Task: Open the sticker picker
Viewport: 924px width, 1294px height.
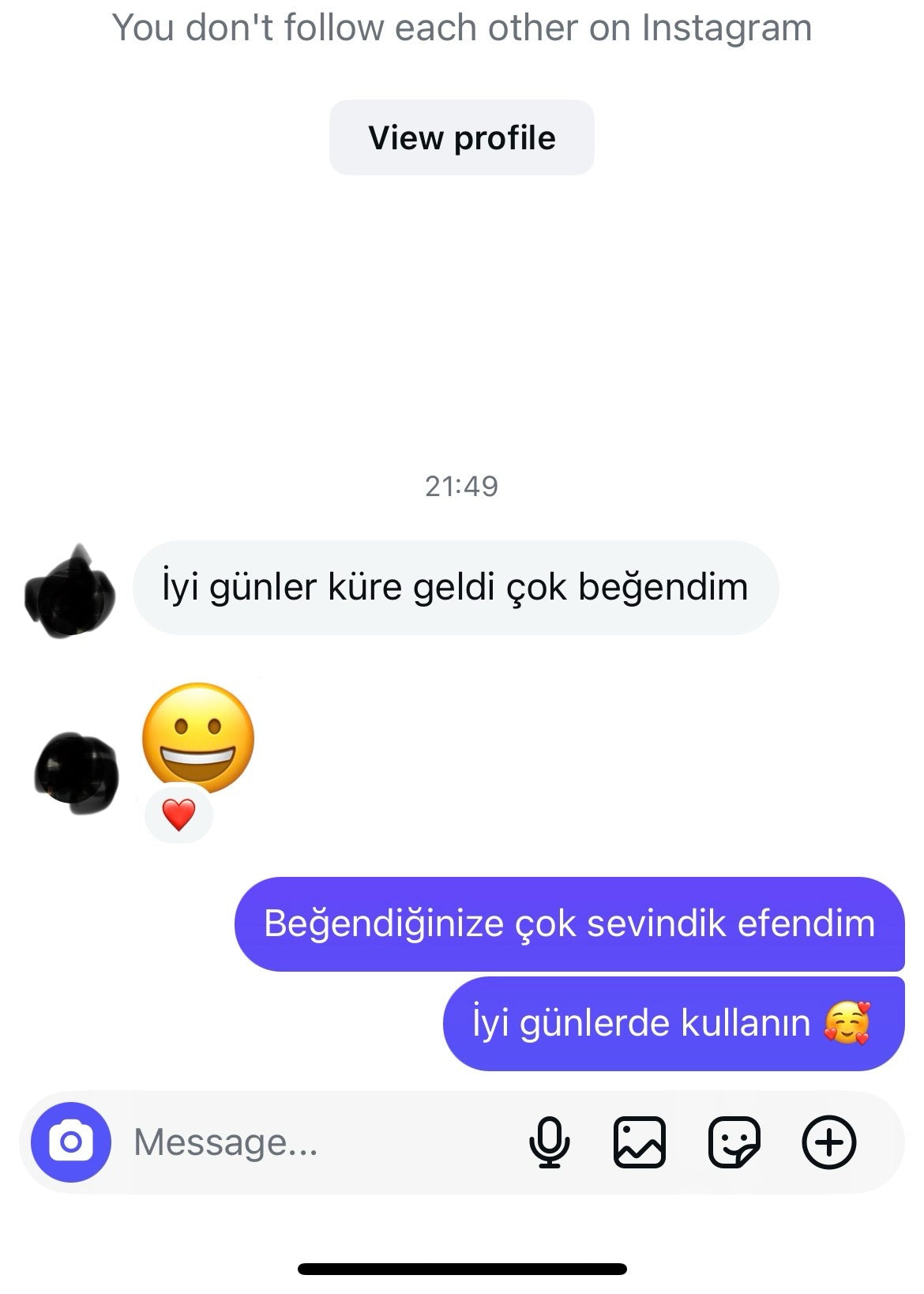Action: 734,1142
